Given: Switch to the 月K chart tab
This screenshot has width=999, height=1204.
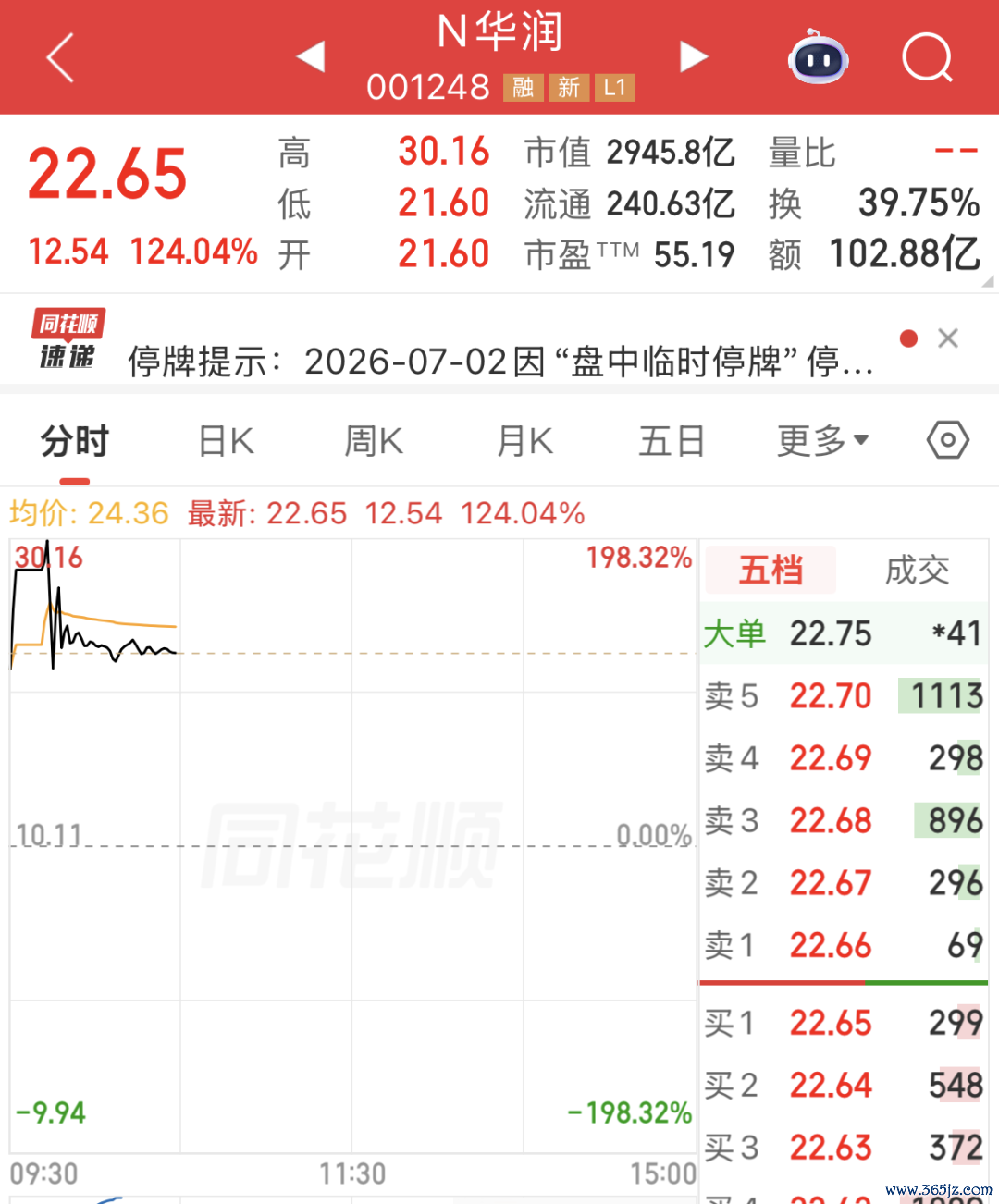Looking at the screenshot, I should pos(524,441).
